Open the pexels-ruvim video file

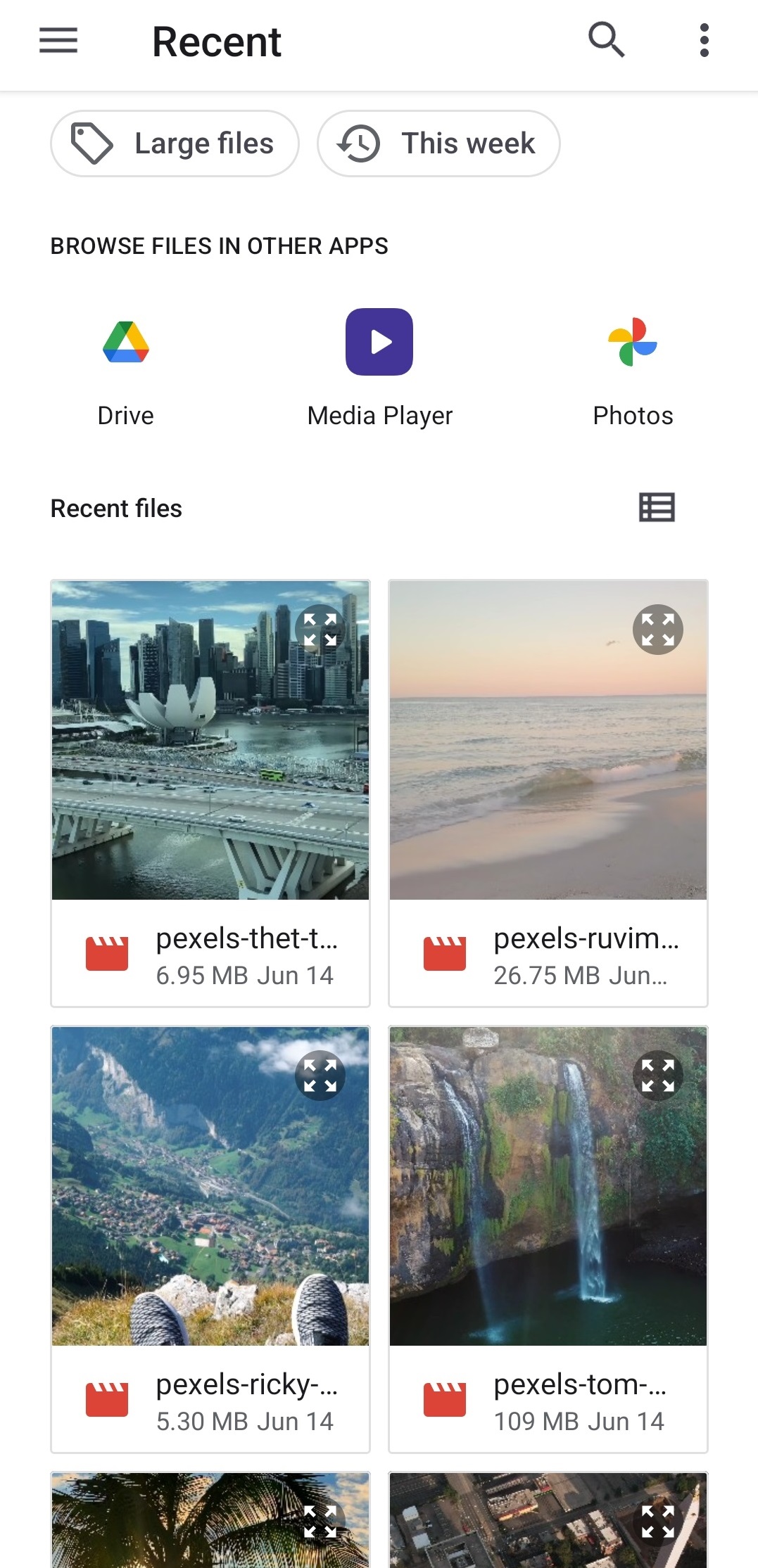pos(548,953)
